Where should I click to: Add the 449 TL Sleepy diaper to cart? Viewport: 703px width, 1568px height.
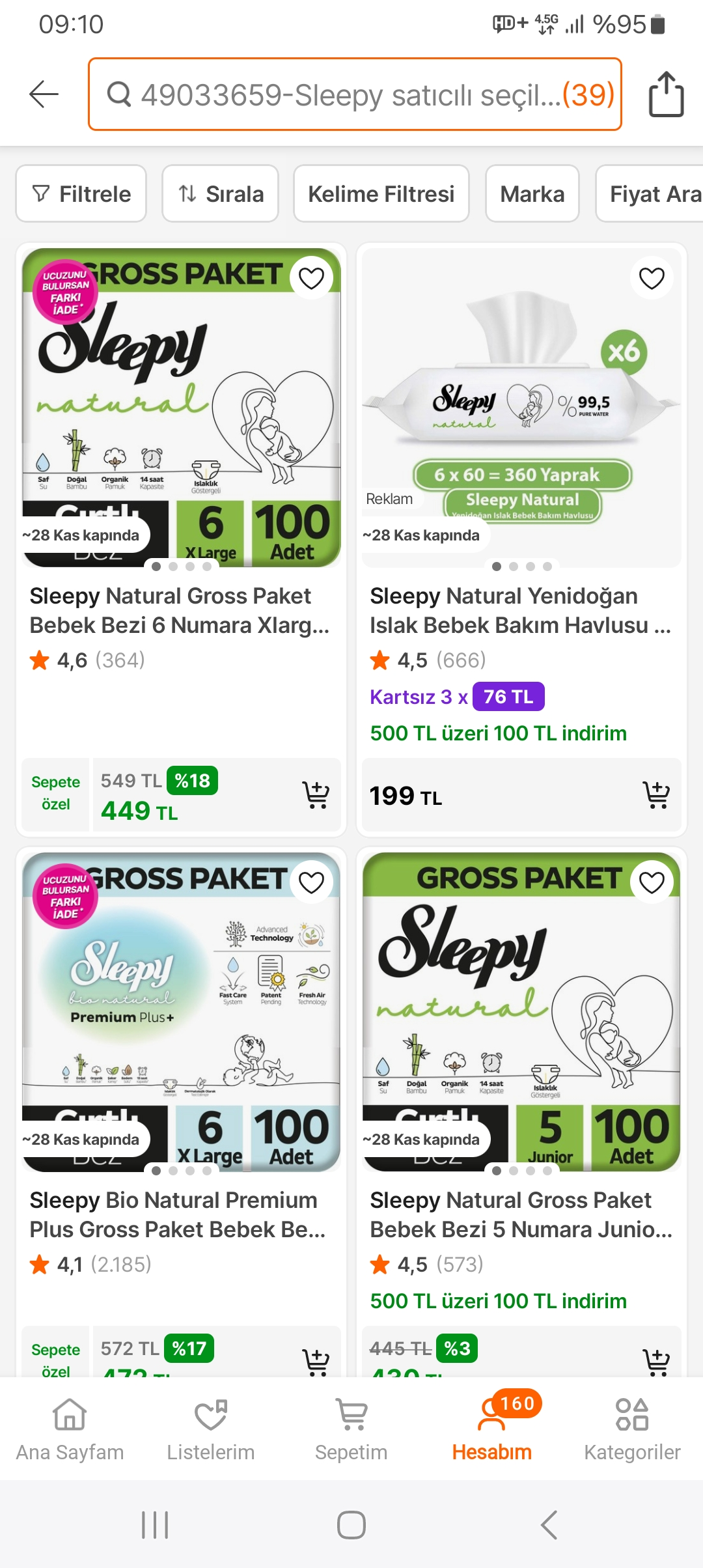coord(316,794)
